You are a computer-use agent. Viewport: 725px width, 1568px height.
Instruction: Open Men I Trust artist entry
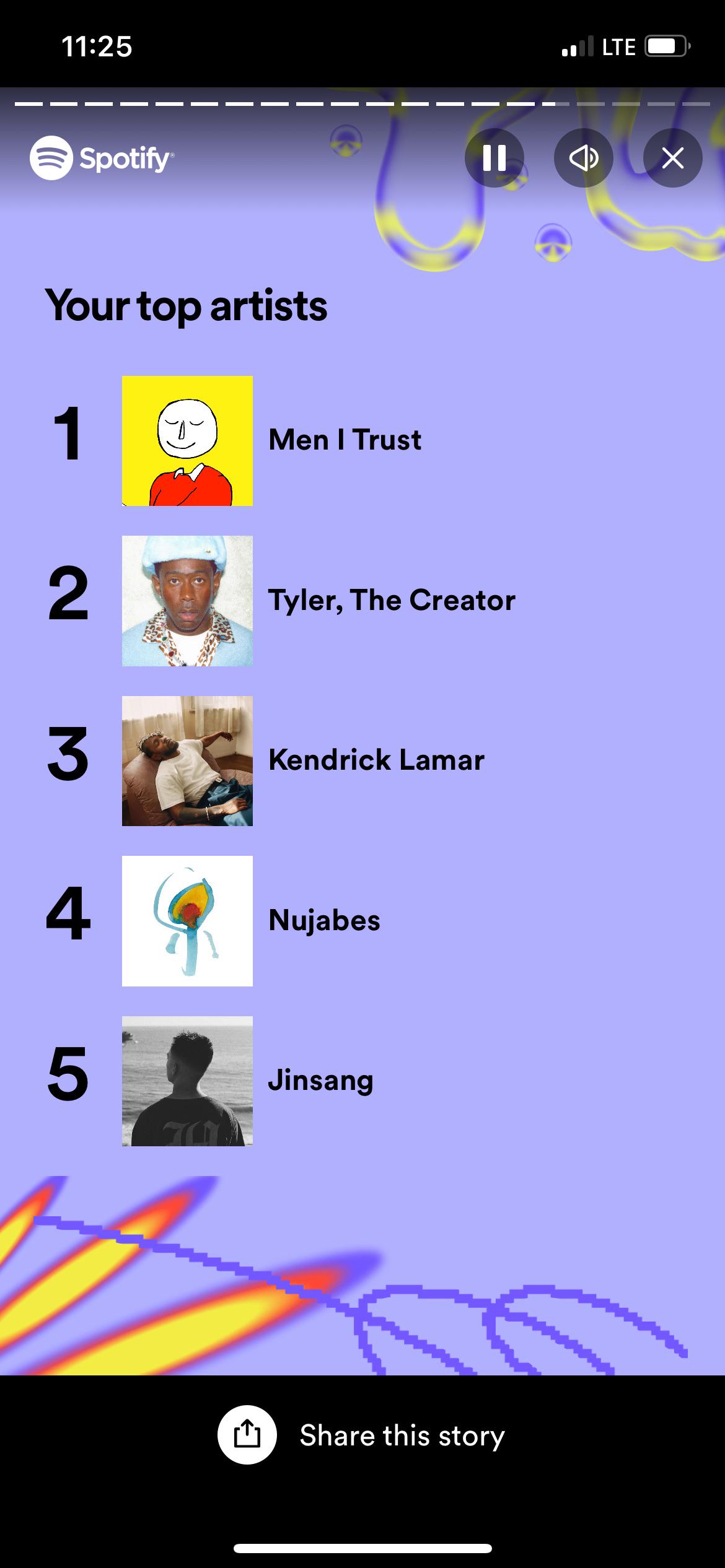pyautogui.click(x=344, y=440)
